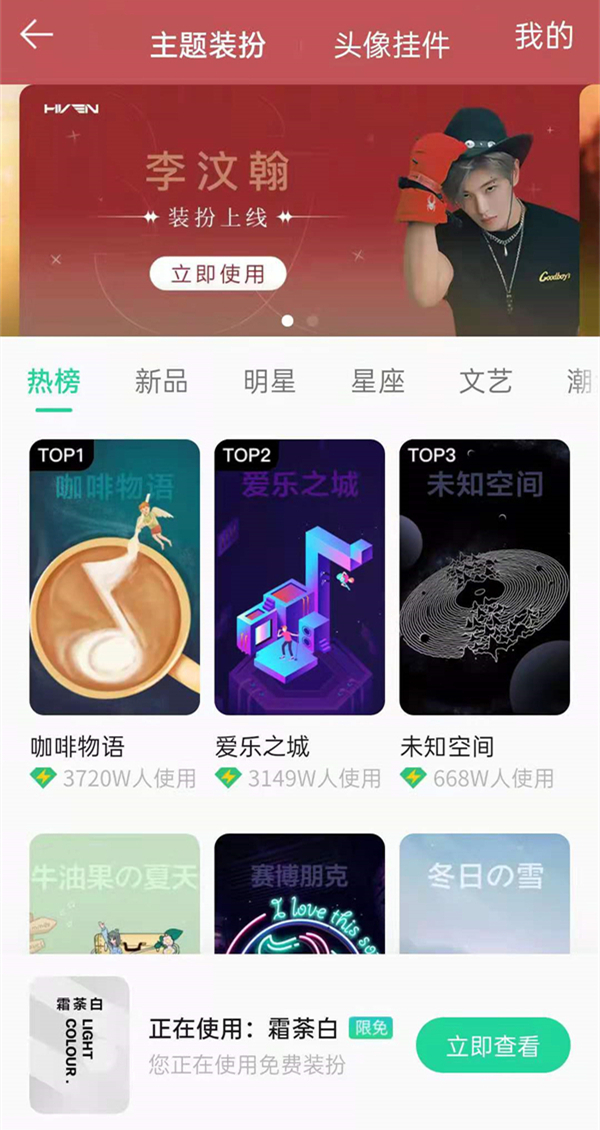Viewport: 600px width, 1130px height.
Task: View the 文艺 category
Action: [485, 381]
